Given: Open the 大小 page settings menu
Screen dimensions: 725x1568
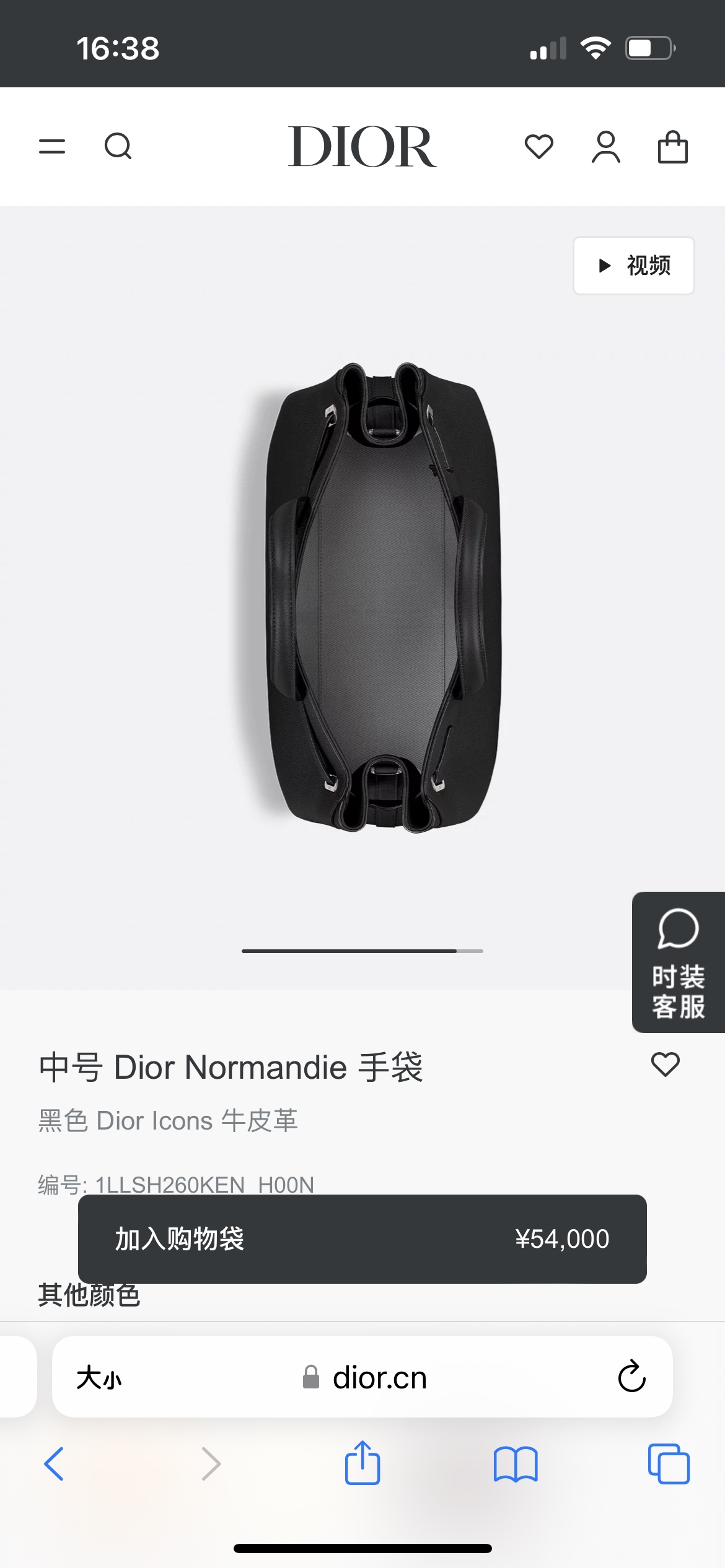Looking at the screenshot, I should click(99, 1378).
